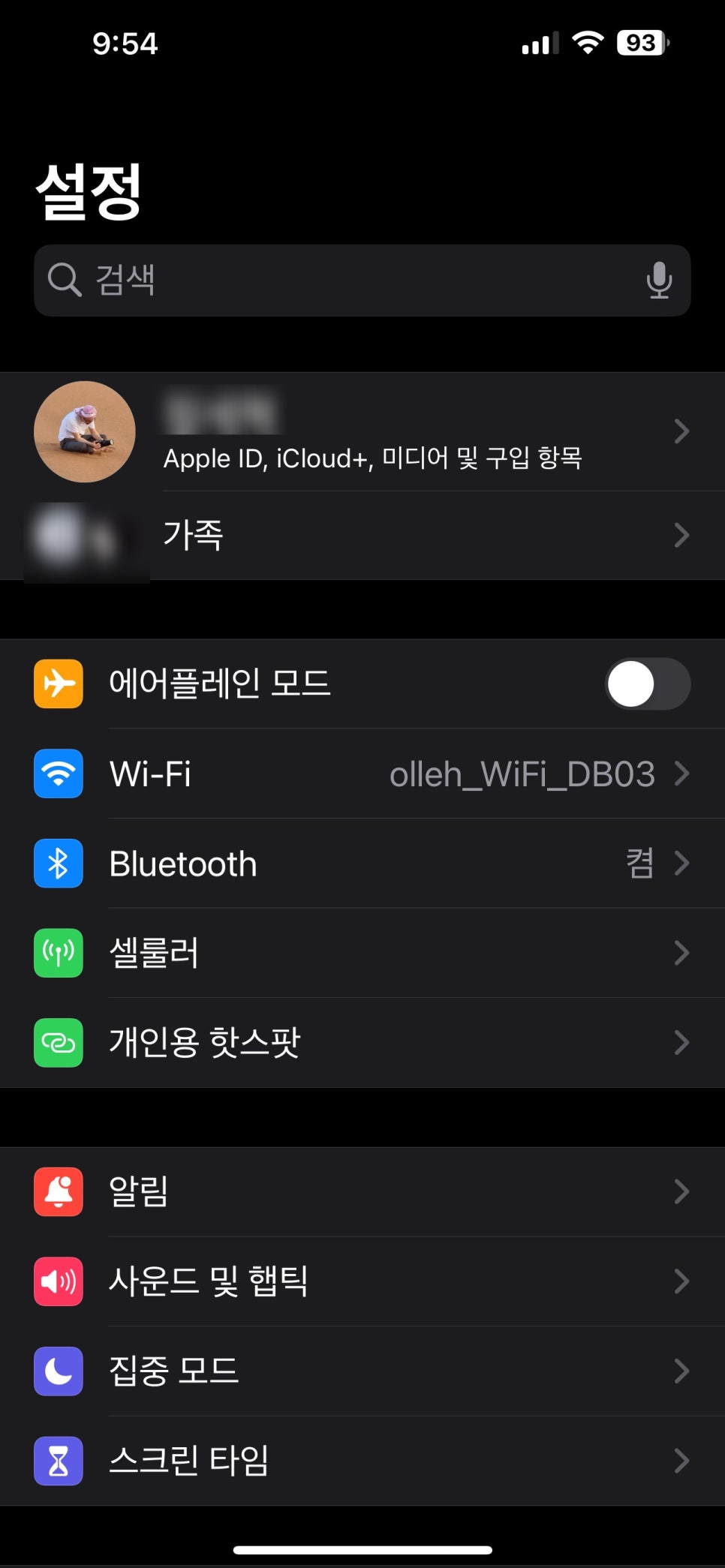The height and width of the screenshot is (1568, 725).
Task: Toggle 에어플레인 모드 switch on
Action: tap(647, 683)
